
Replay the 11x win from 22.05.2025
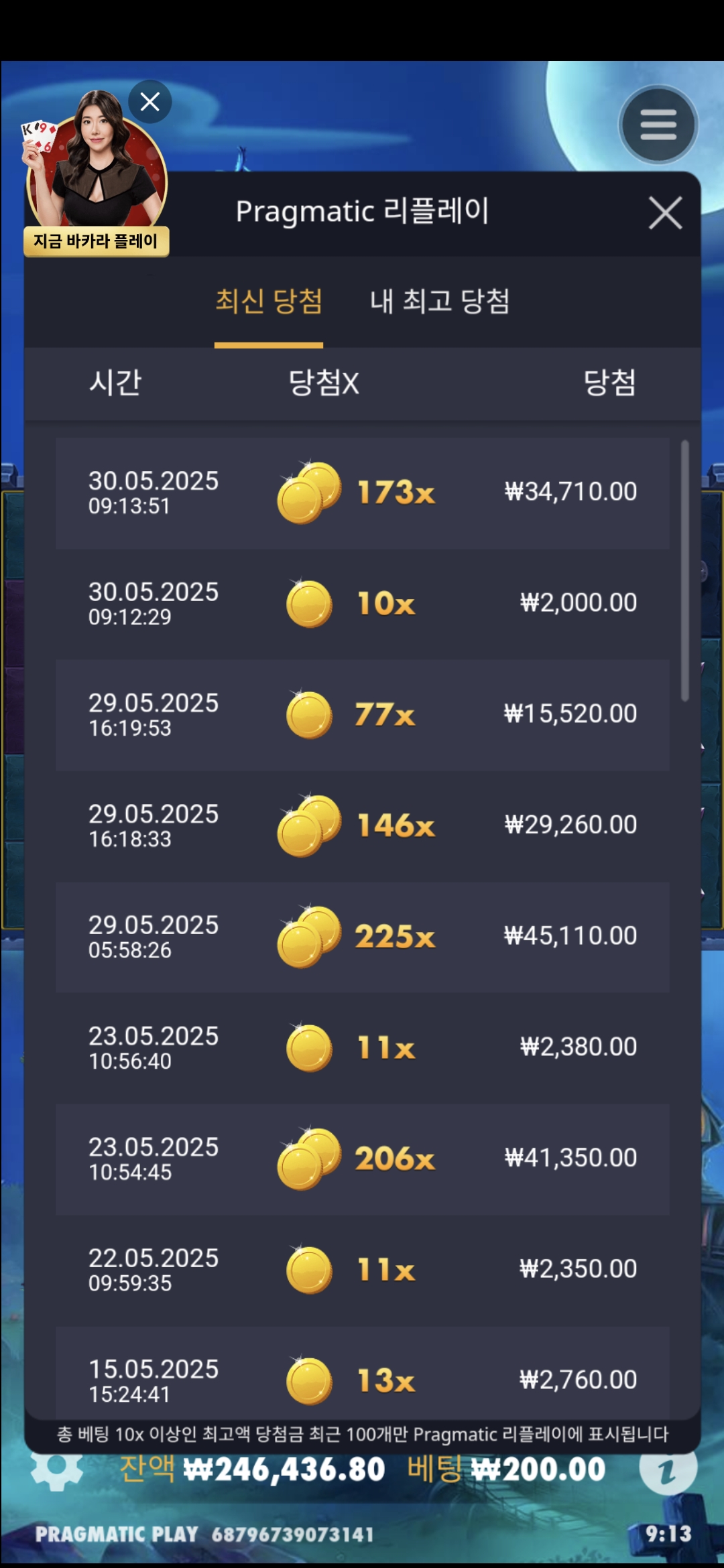(362, 1270)
